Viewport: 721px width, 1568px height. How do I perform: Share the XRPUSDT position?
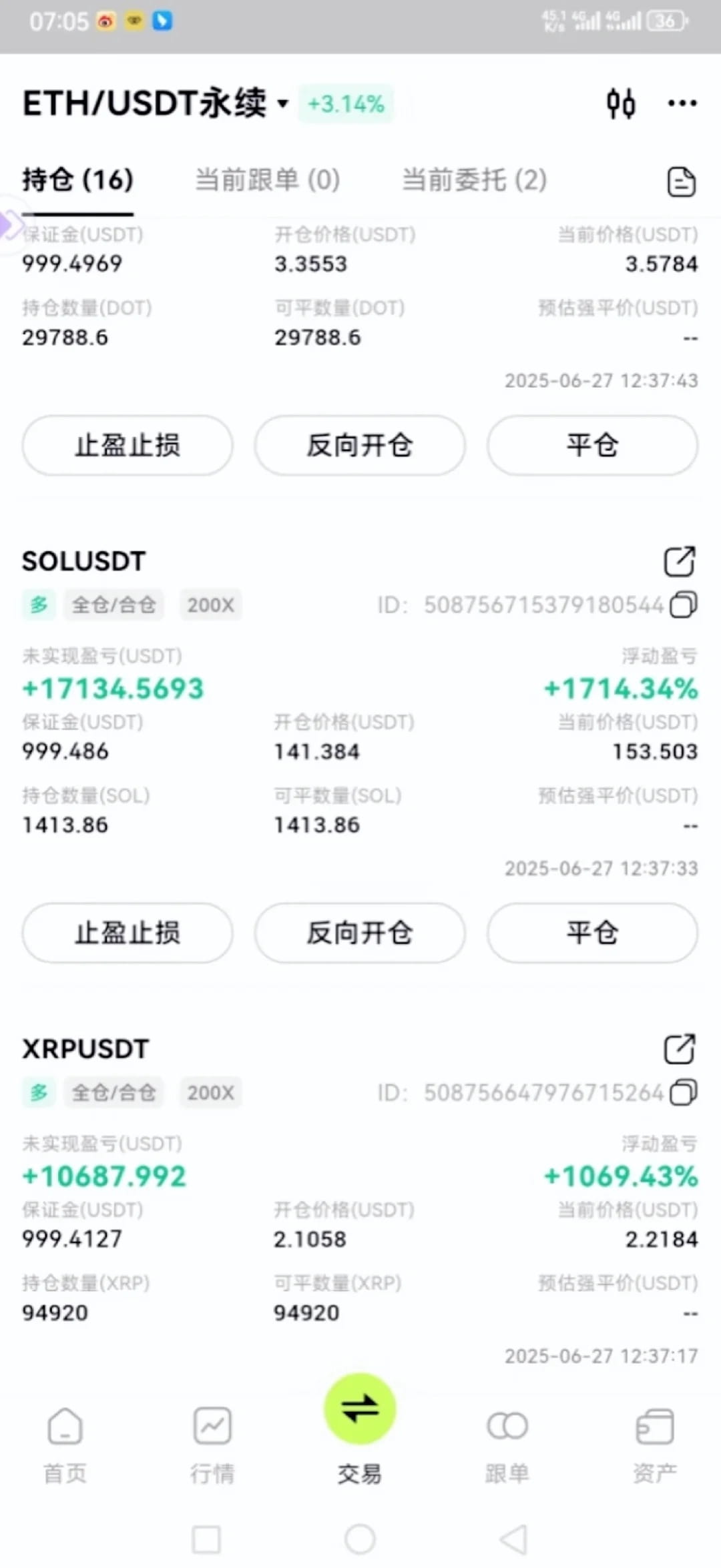[680, 1049]
